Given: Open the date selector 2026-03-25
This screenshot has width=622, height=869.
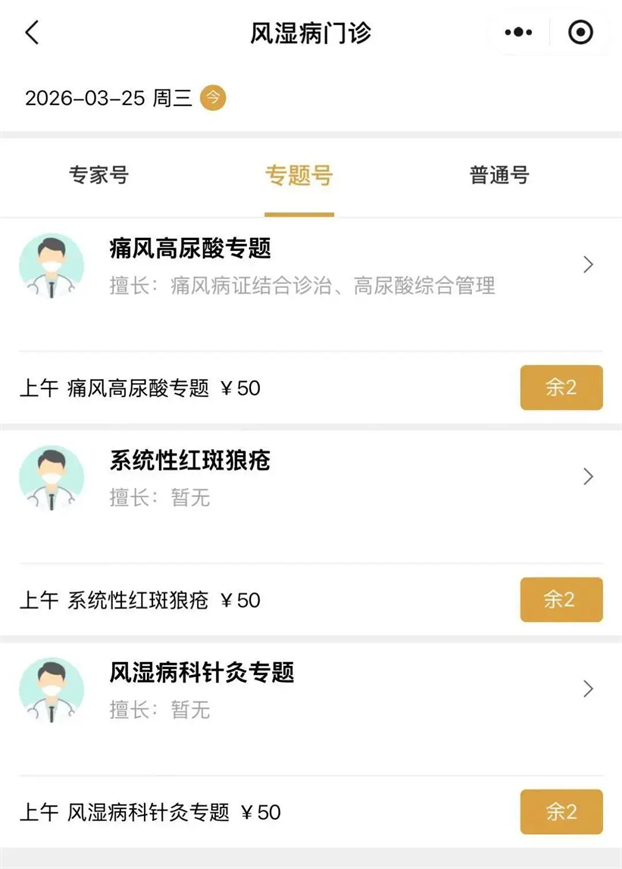Looking at the screenshot, I should [x=108, y=98].
